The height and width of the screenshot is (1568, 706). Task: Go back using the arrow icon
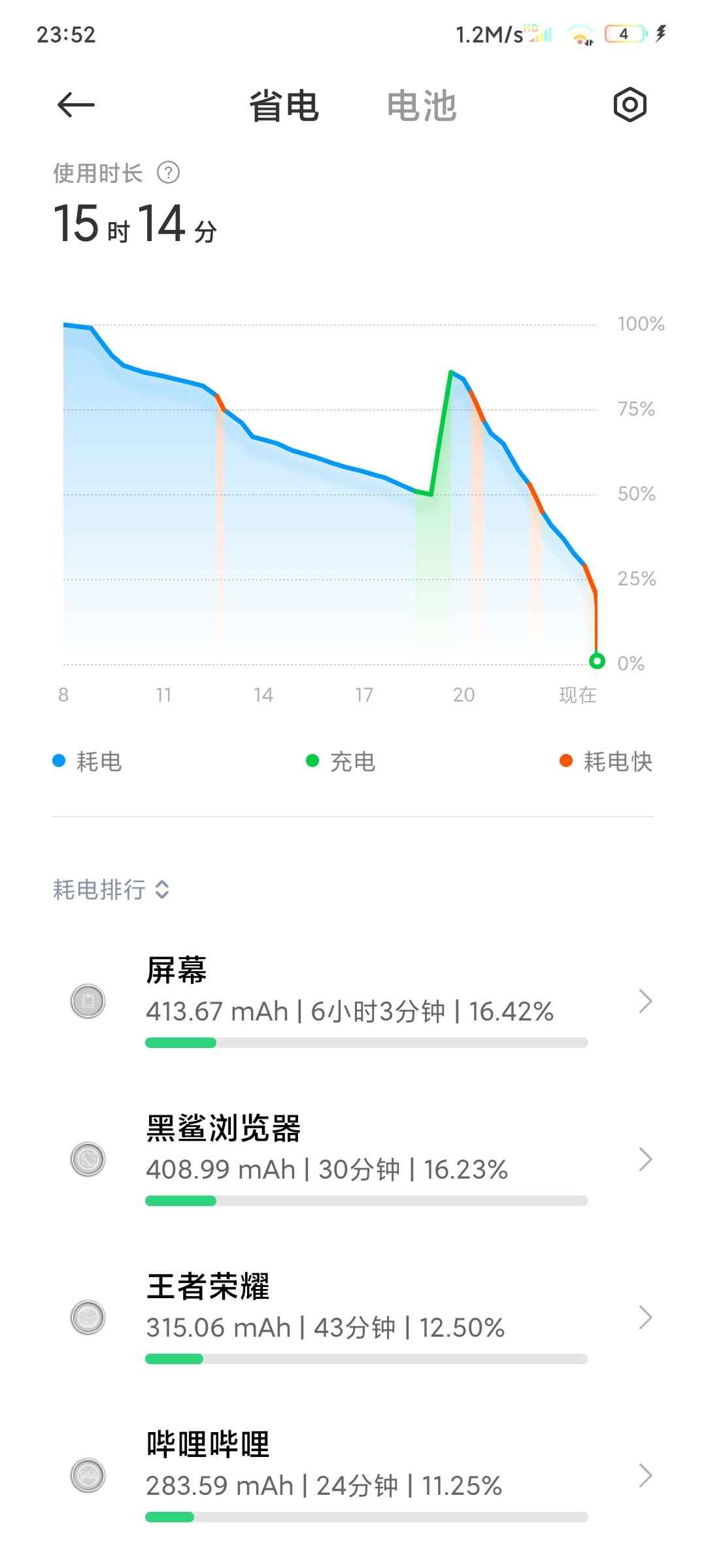(x=76, y=105)
